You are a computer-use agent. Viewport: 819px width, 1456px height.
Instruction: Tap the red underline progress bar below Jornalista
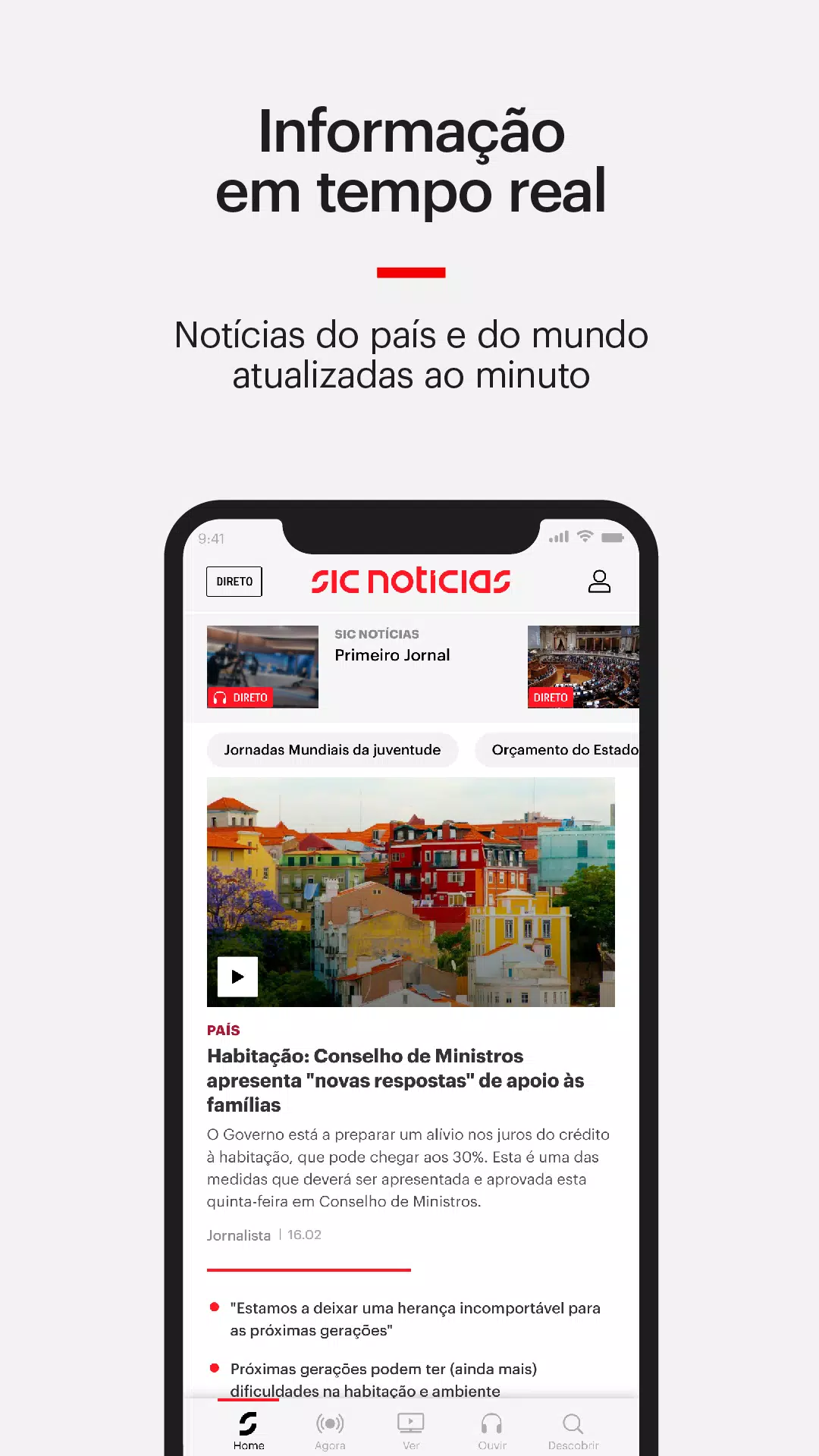308,1269
